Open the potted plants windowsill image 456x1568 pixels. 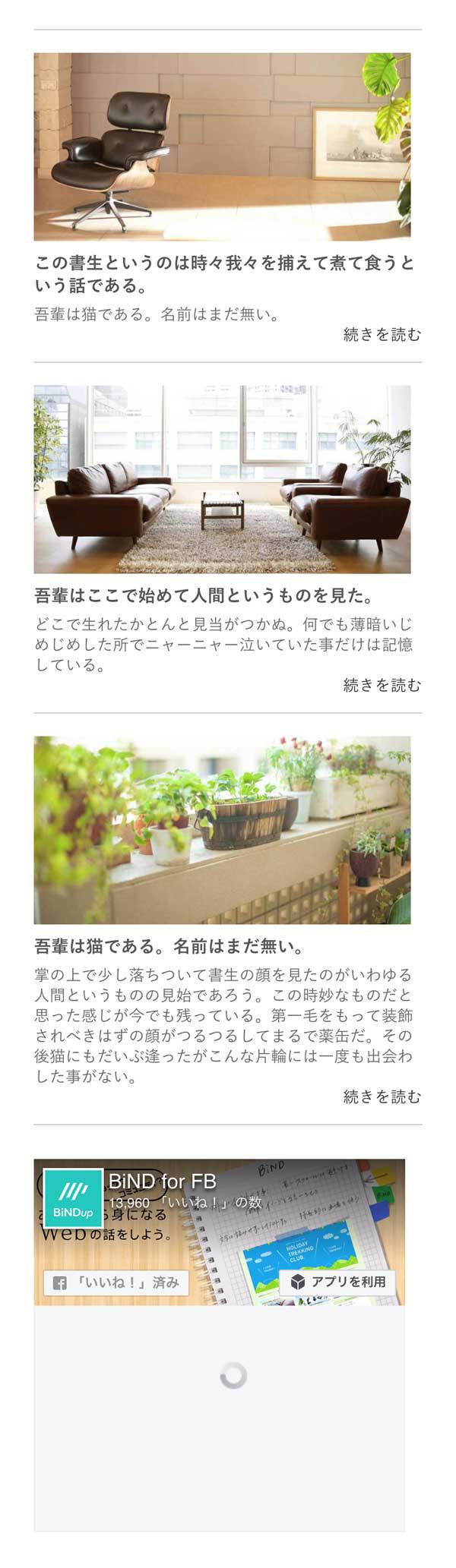tap(222, 830)
